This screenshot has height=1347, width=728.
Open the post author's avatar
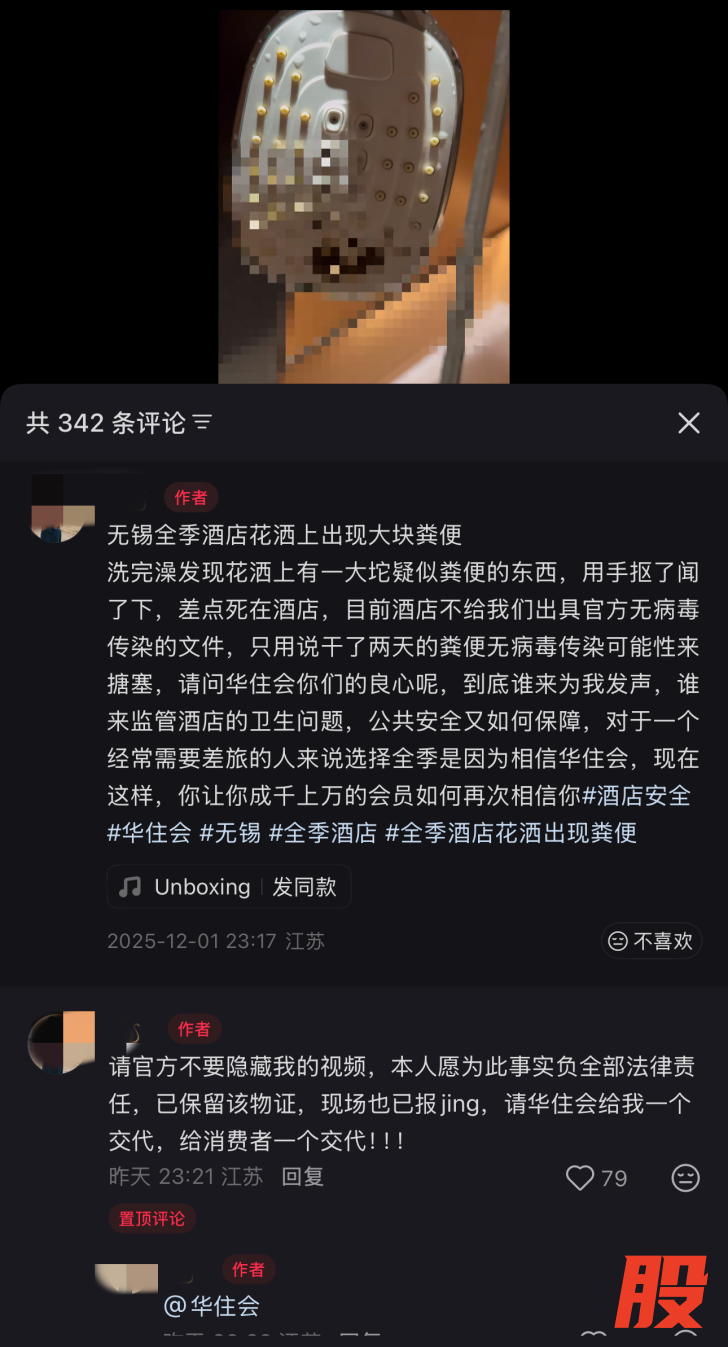click(x=62, y=507)
